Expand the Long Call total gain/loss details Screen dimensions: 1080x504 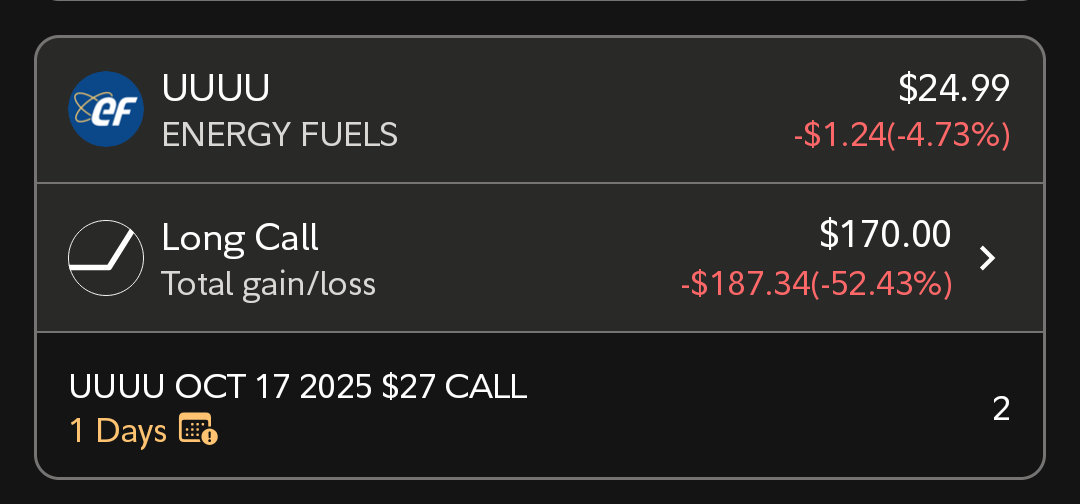987,258
